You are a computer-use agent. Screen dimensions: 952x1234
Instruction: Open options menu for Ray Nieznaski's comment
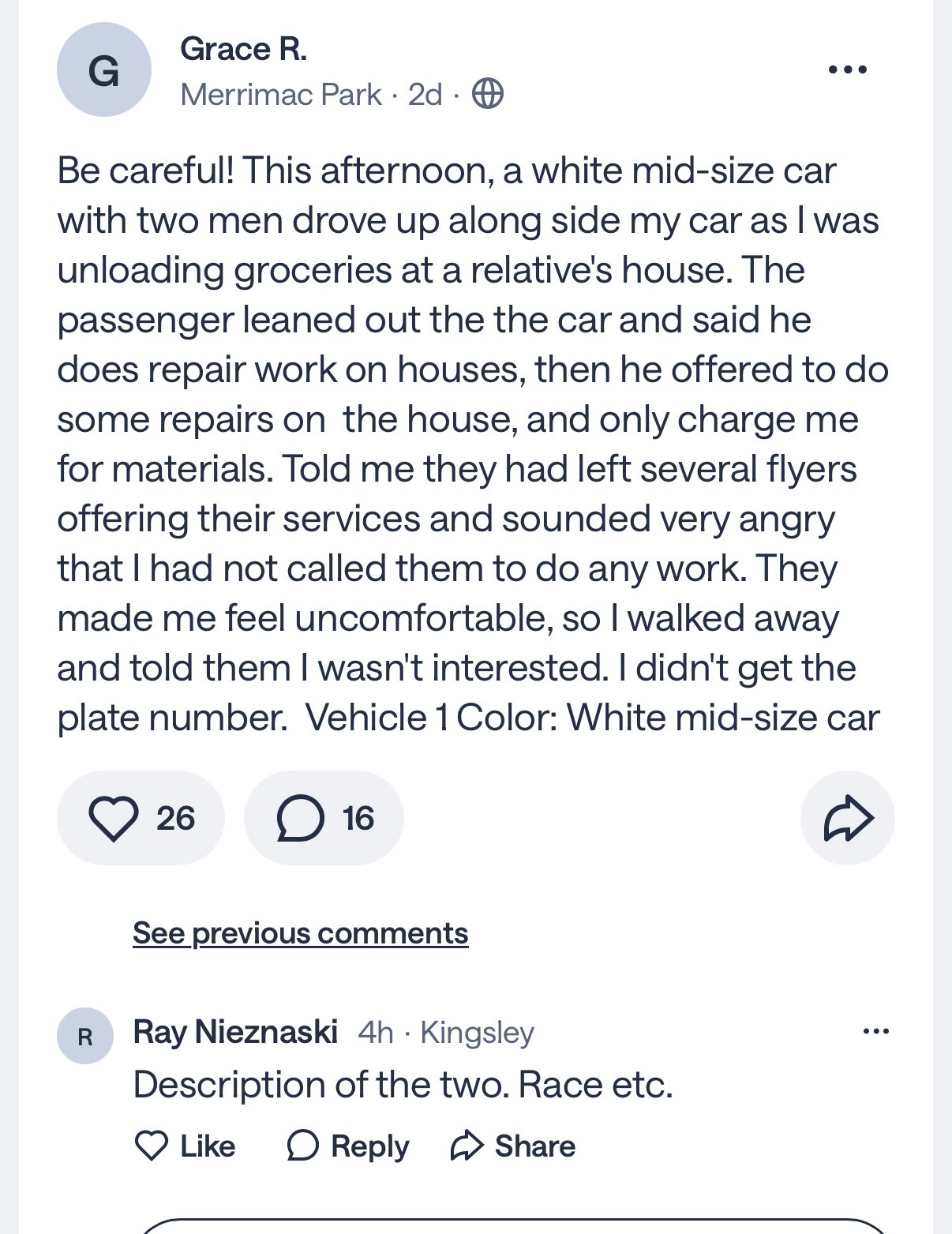click(x=875, y=1031)
